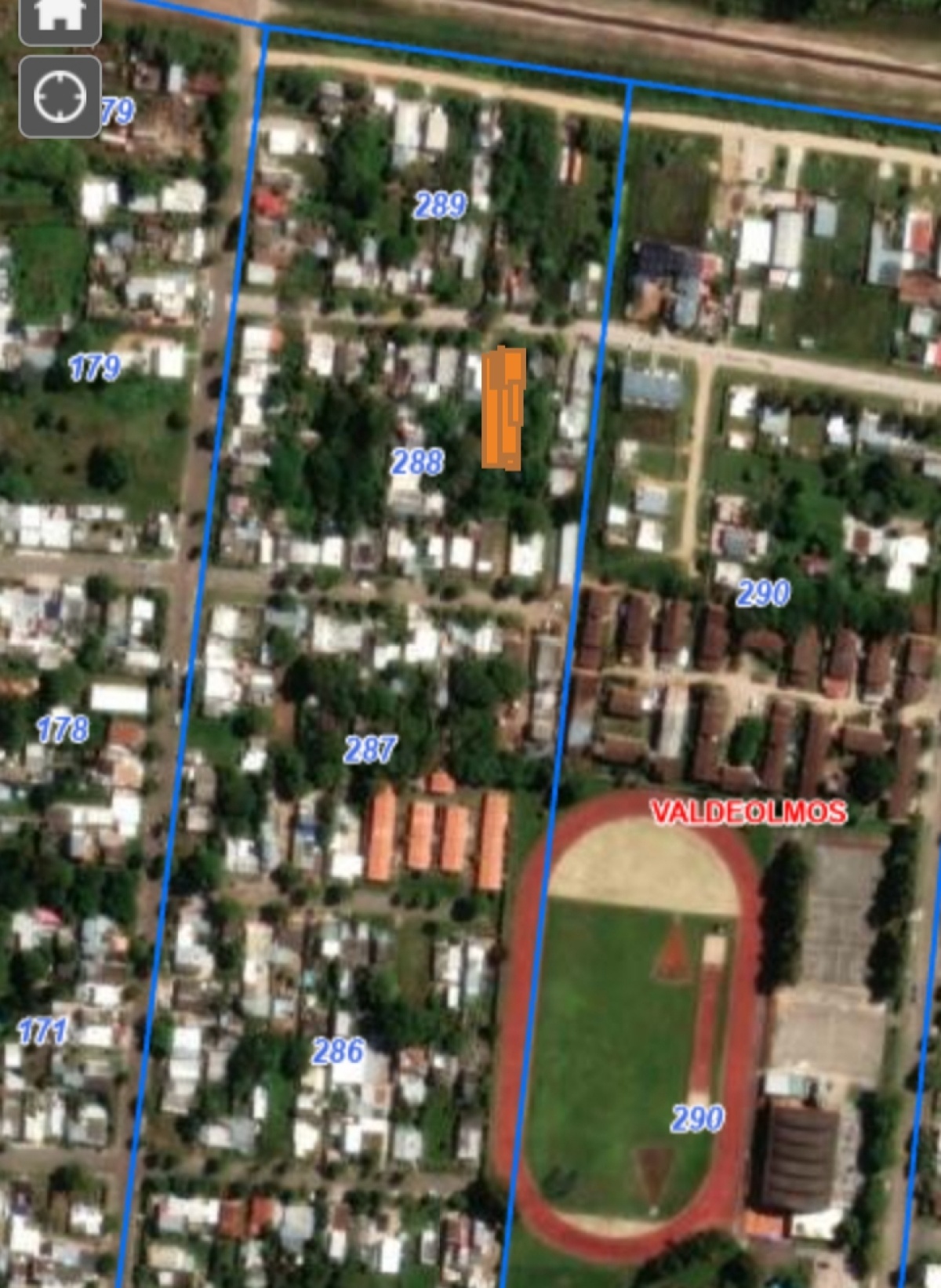Tap the home extent button
The width and height of the screenshot is (941, 1288).
point(60,17)
